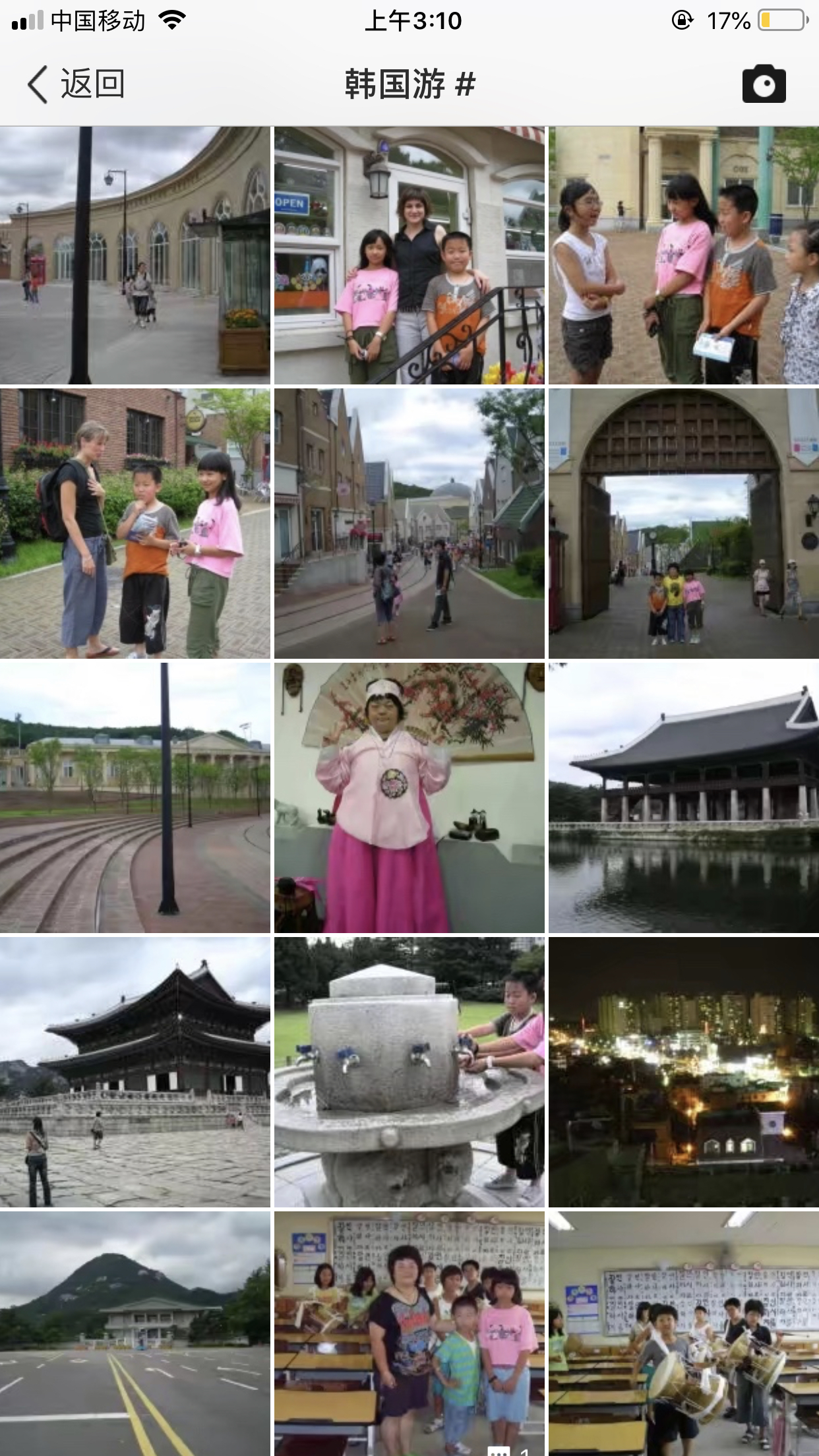View photo of four kids talking outdoors

click(x=683, y=255)
